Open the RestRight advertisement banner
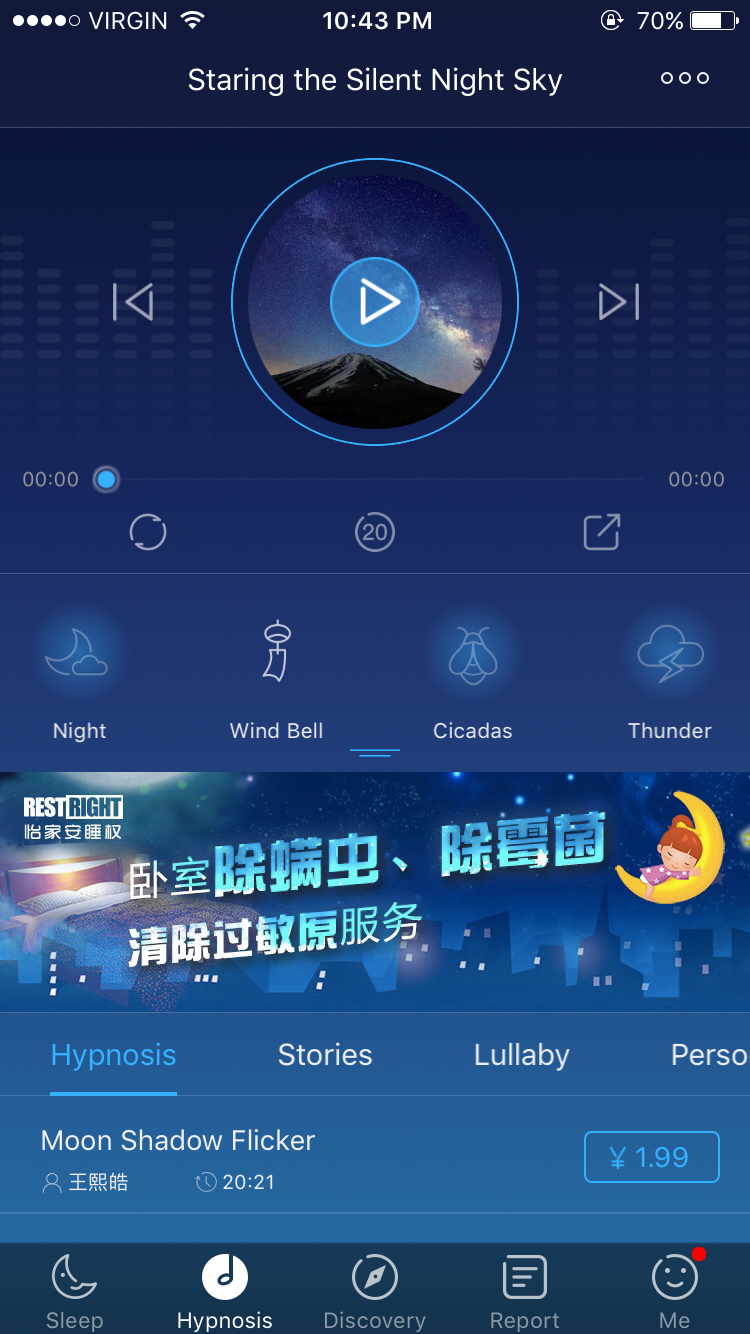This screenshot has width=750, height=1334. [375, 891]
